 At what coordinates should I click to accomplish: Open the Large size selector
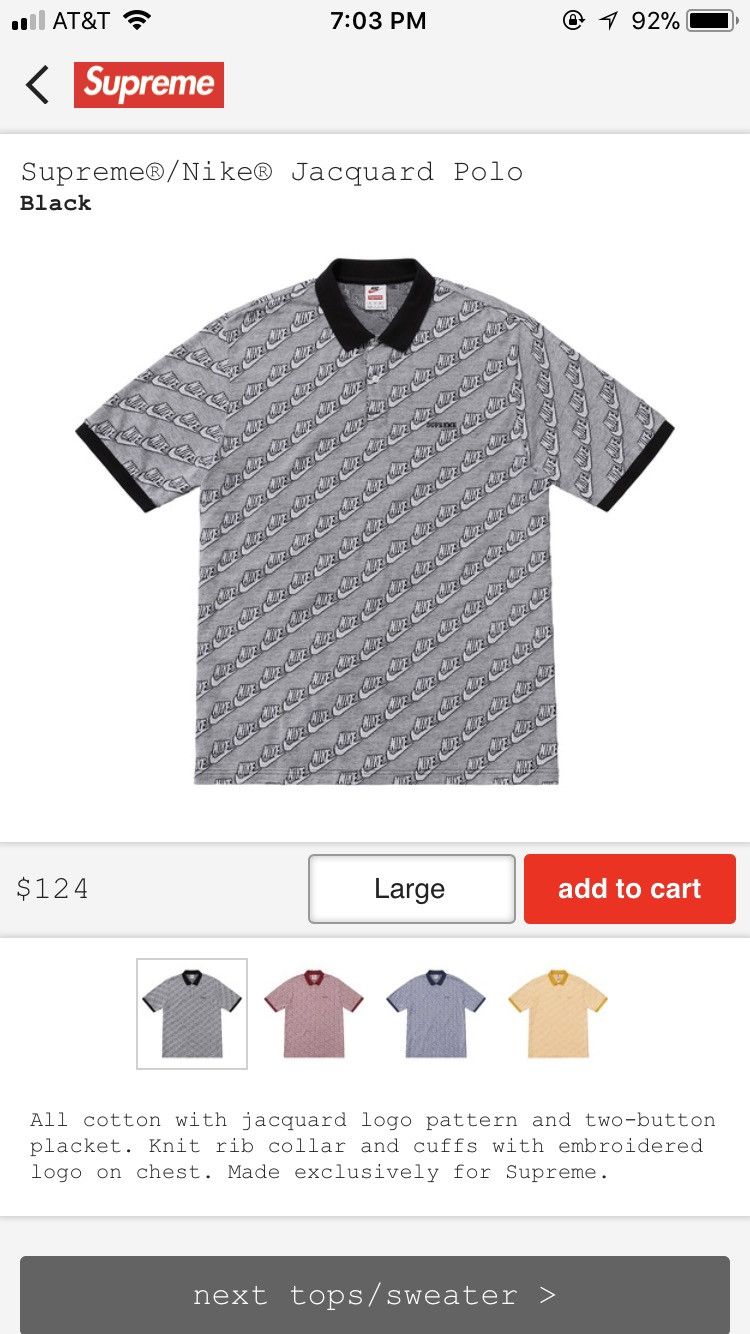(x=411, y=888)
